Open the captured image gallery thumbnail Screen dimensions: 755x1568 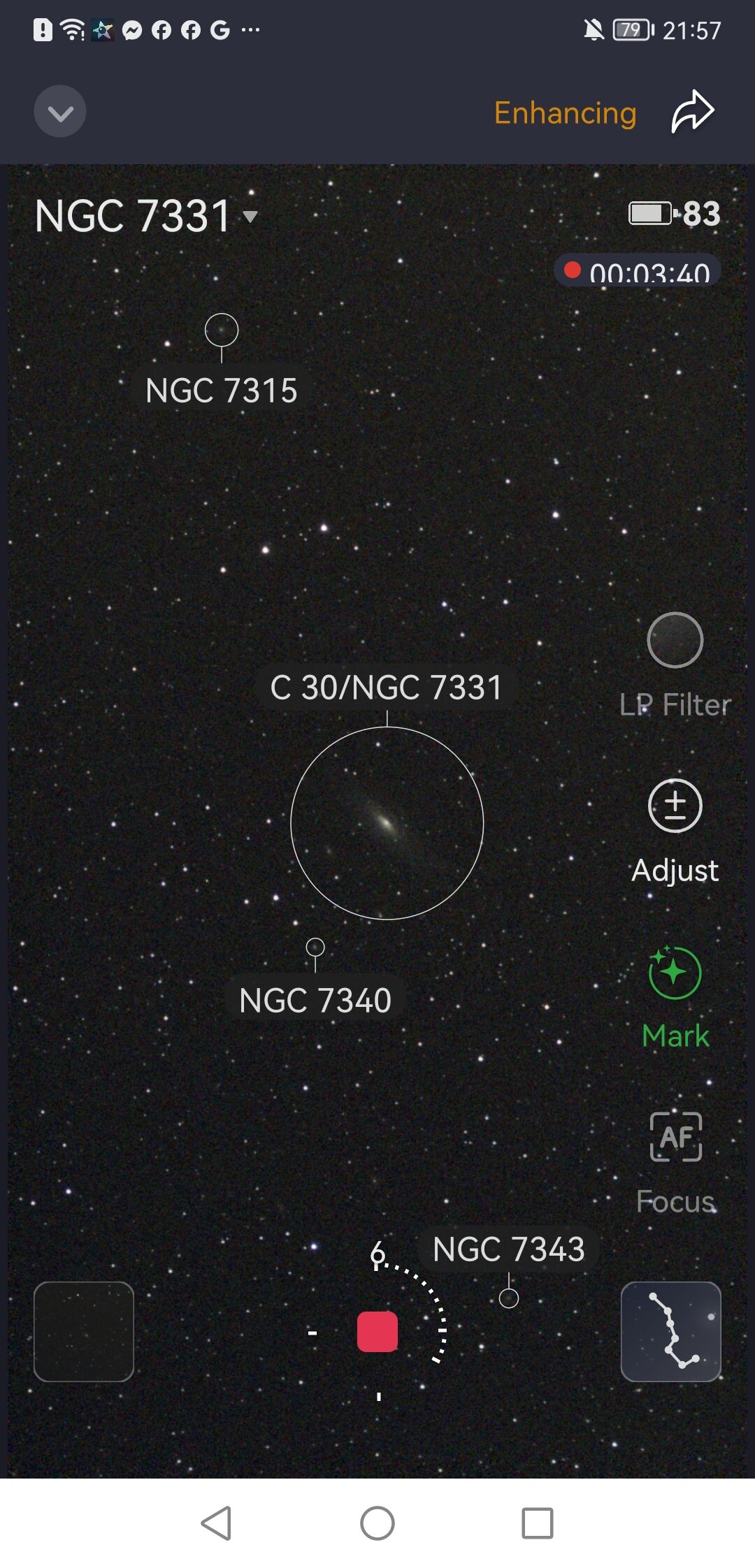click(x=84, y=1332)
